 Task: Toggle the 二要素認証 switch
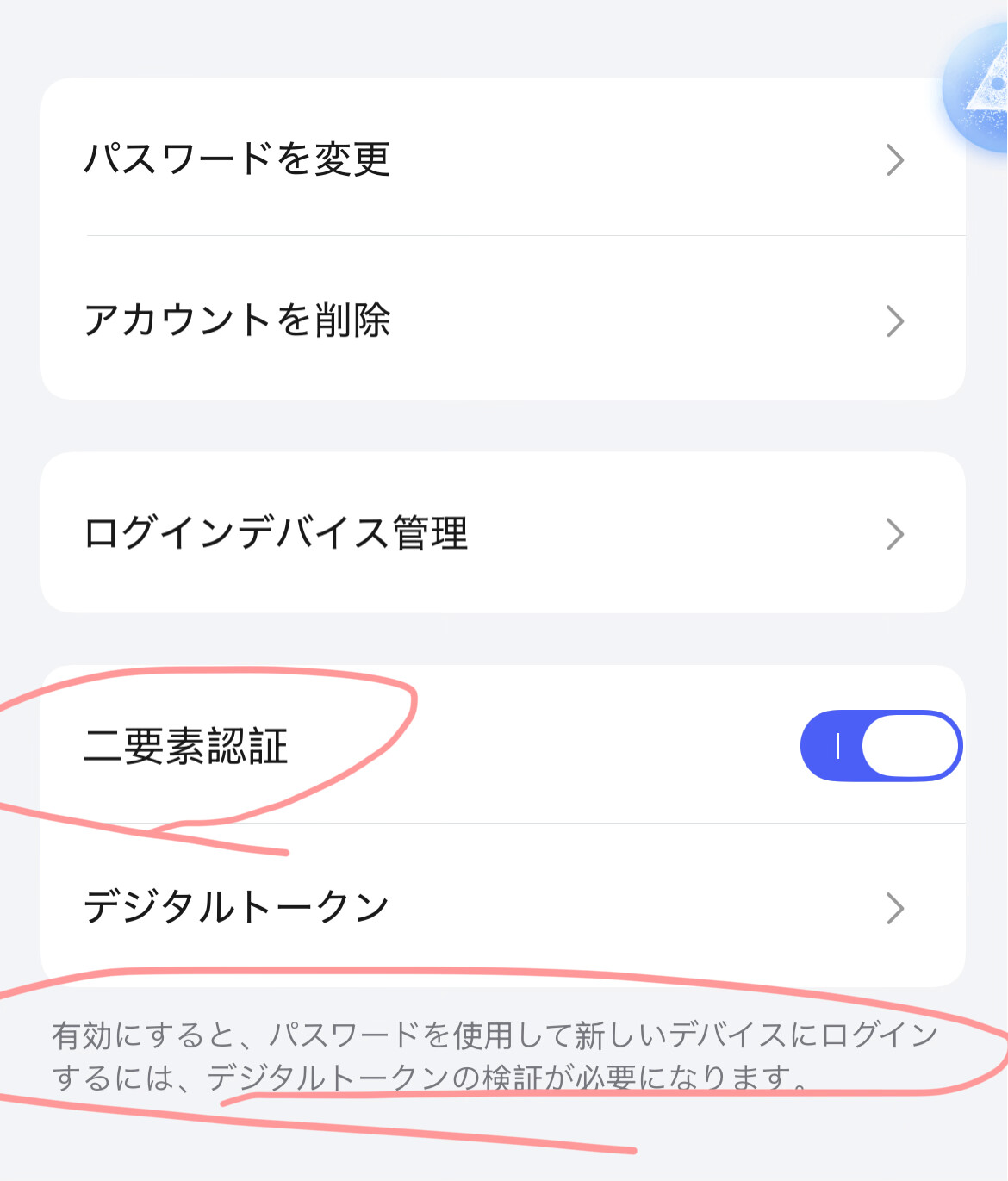(x=880, y=746)
